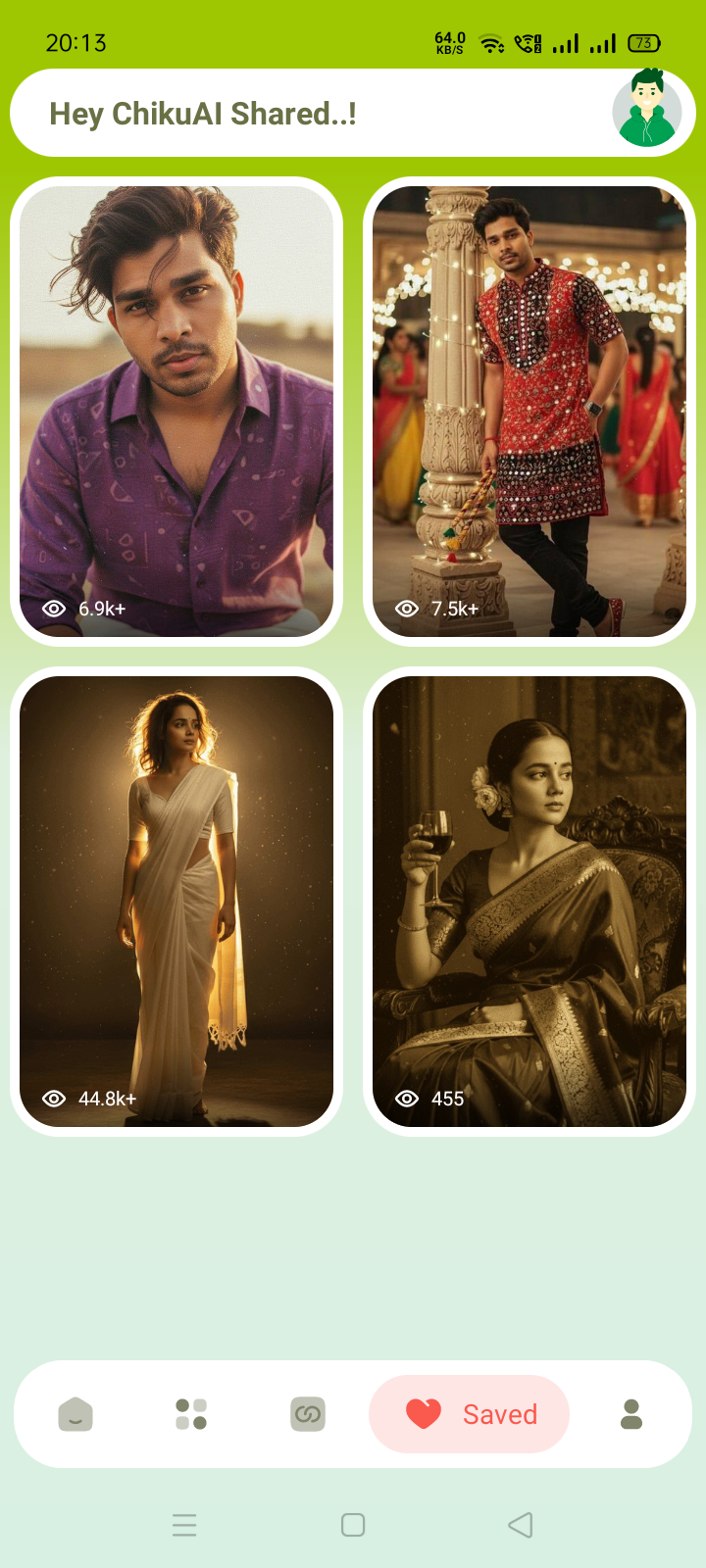Switch to the categories grid tab
The height and width of the screenshot is (1568, 706).
pos(191,1414)
